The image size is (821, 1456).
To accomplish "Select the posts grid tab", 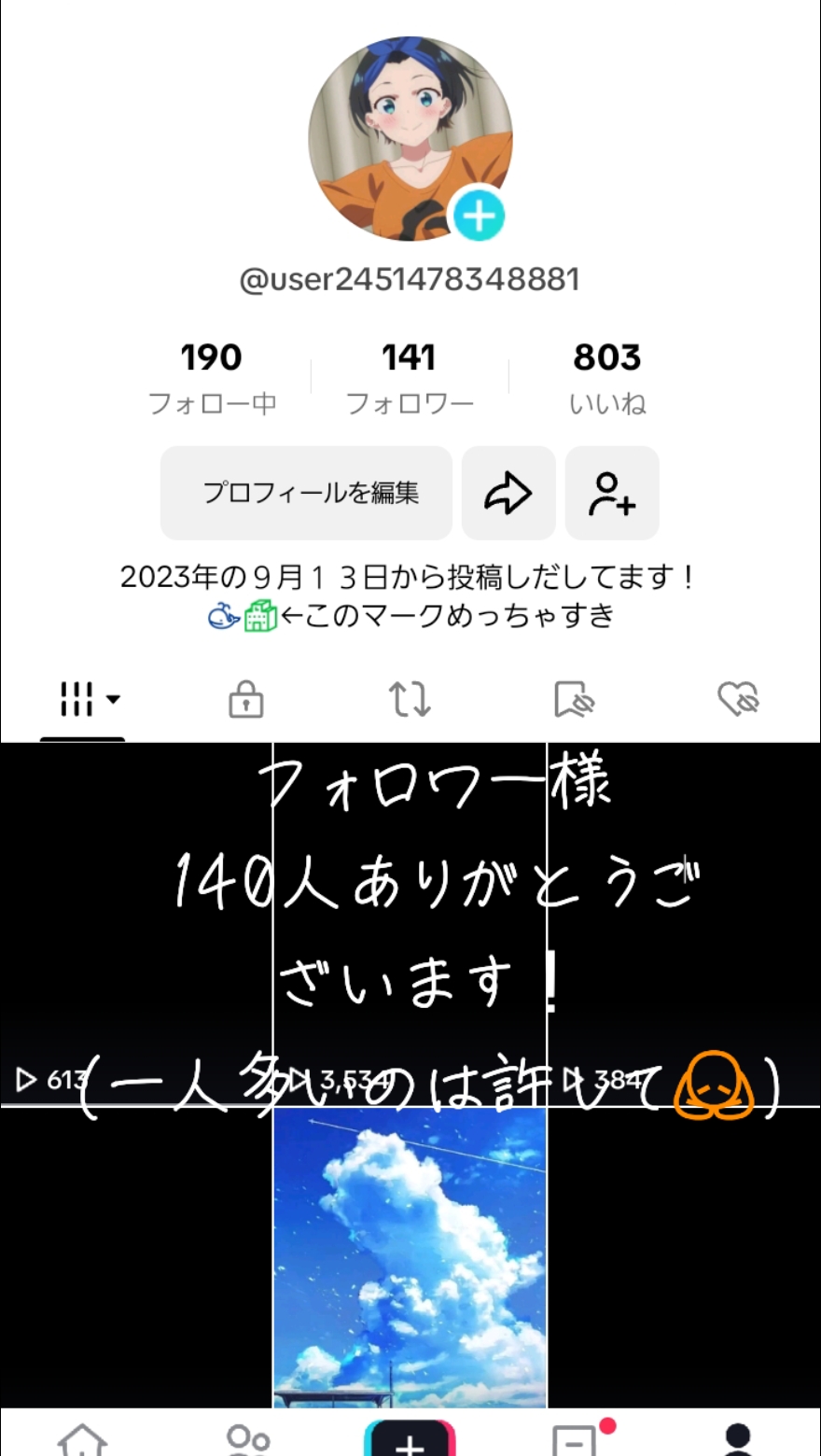I will coord(84,698).
